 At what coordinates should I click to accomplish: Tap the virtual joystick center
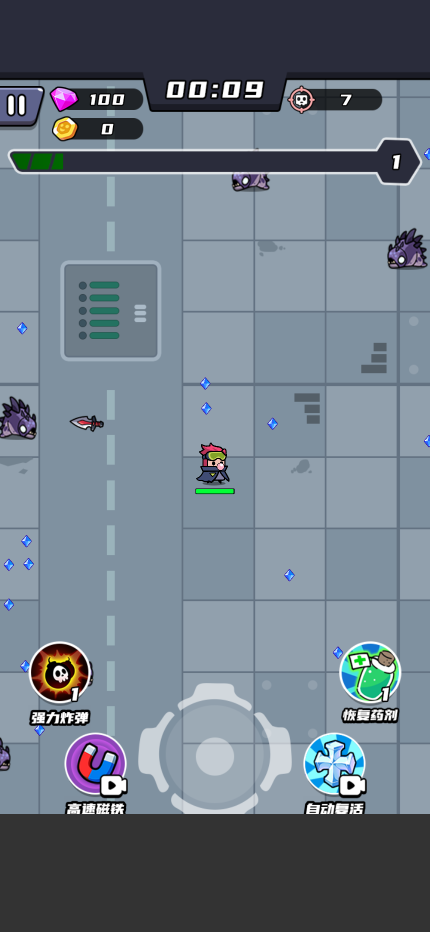(215, 756)
